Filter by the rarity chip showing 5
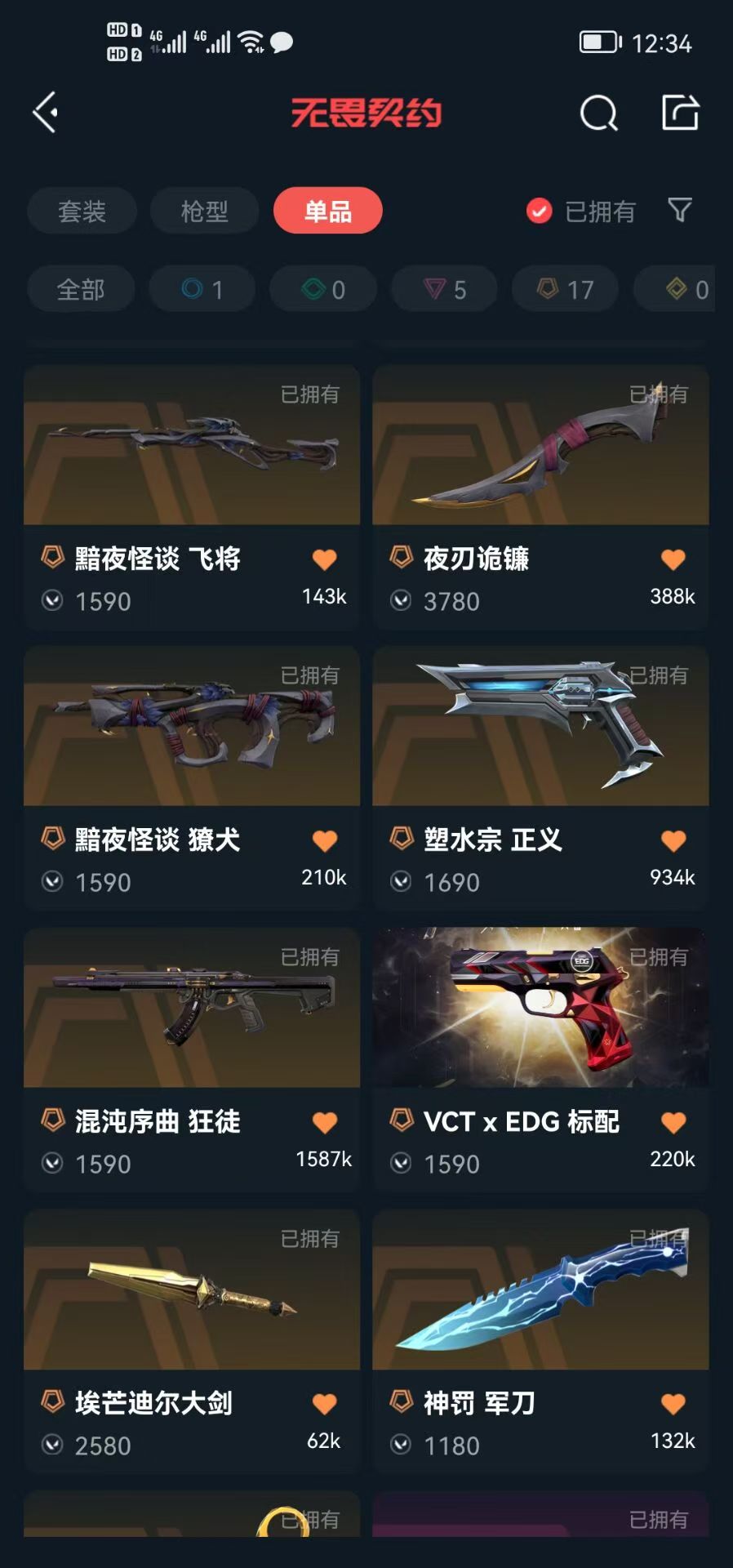The image size is (733, 1568). coord(445,289)
